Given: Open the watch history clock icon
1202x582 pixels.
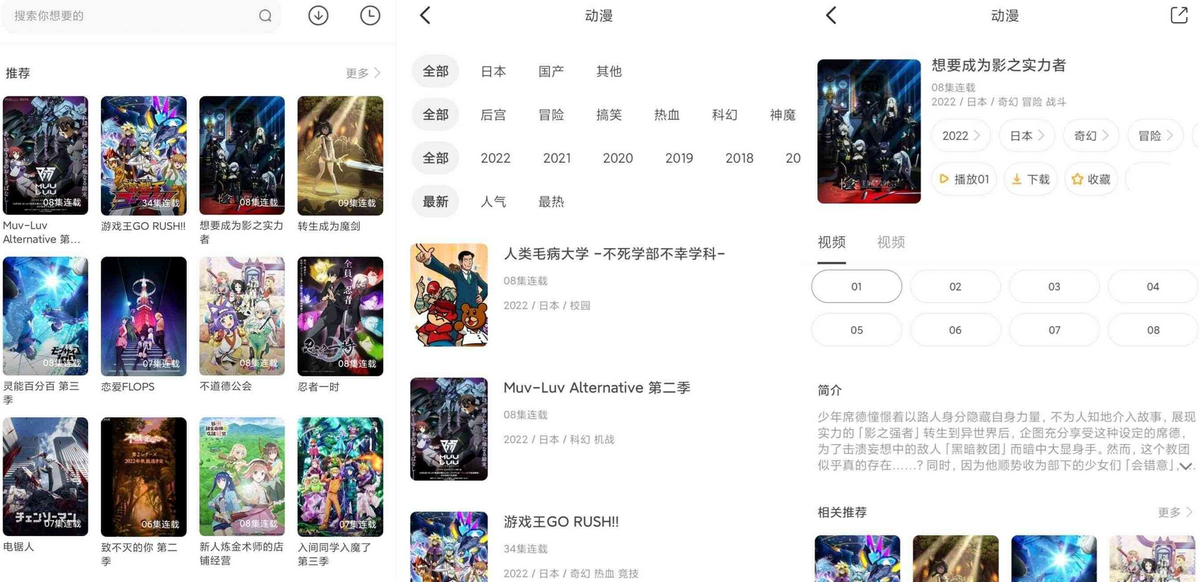Looking at the screenshot, I should pyautogui.click(x=370, y=16).
